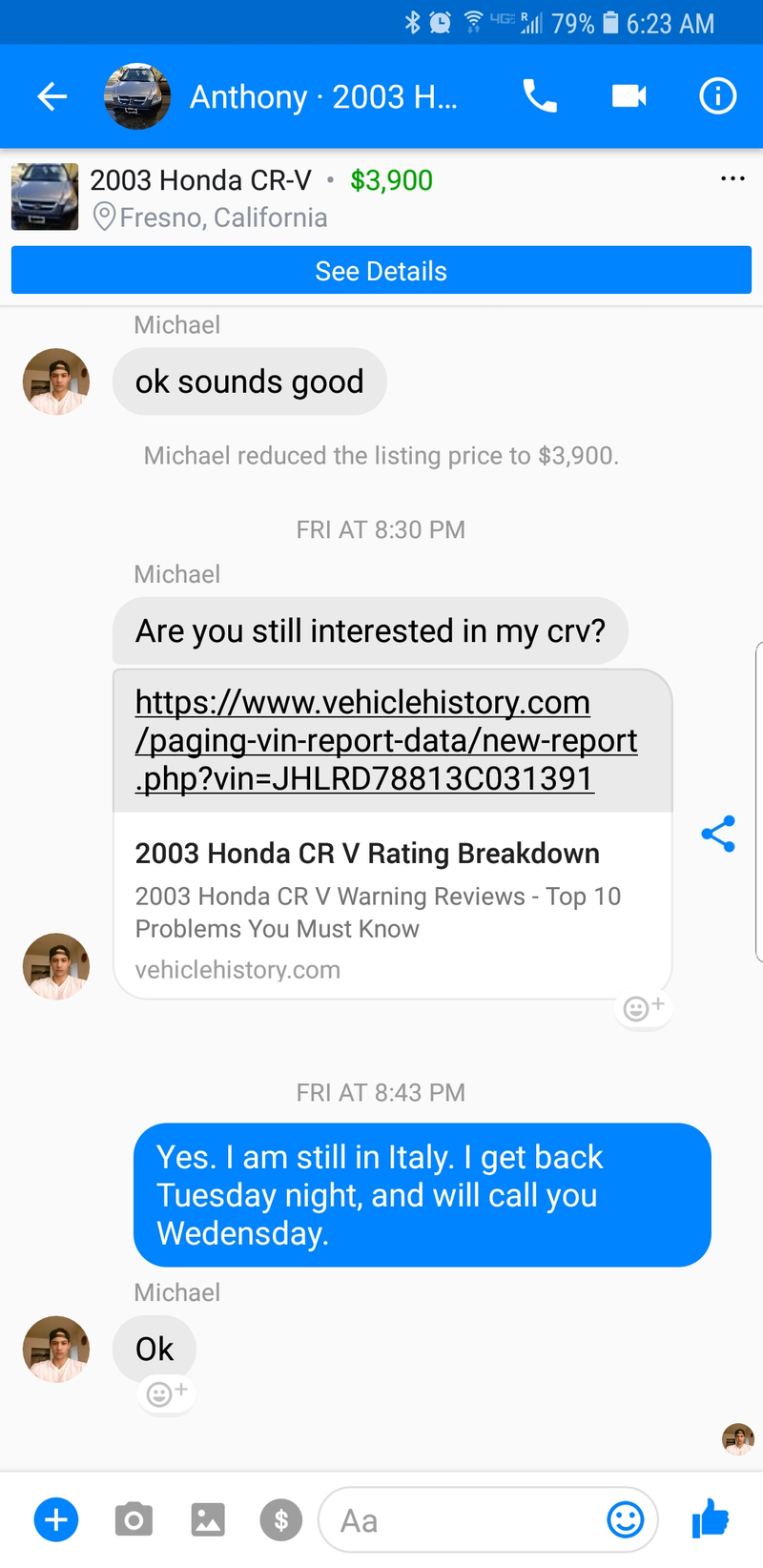Open the vehiclehistory.com VIN report link
This screenshot has height=1568, width=763.
point(385,740)
